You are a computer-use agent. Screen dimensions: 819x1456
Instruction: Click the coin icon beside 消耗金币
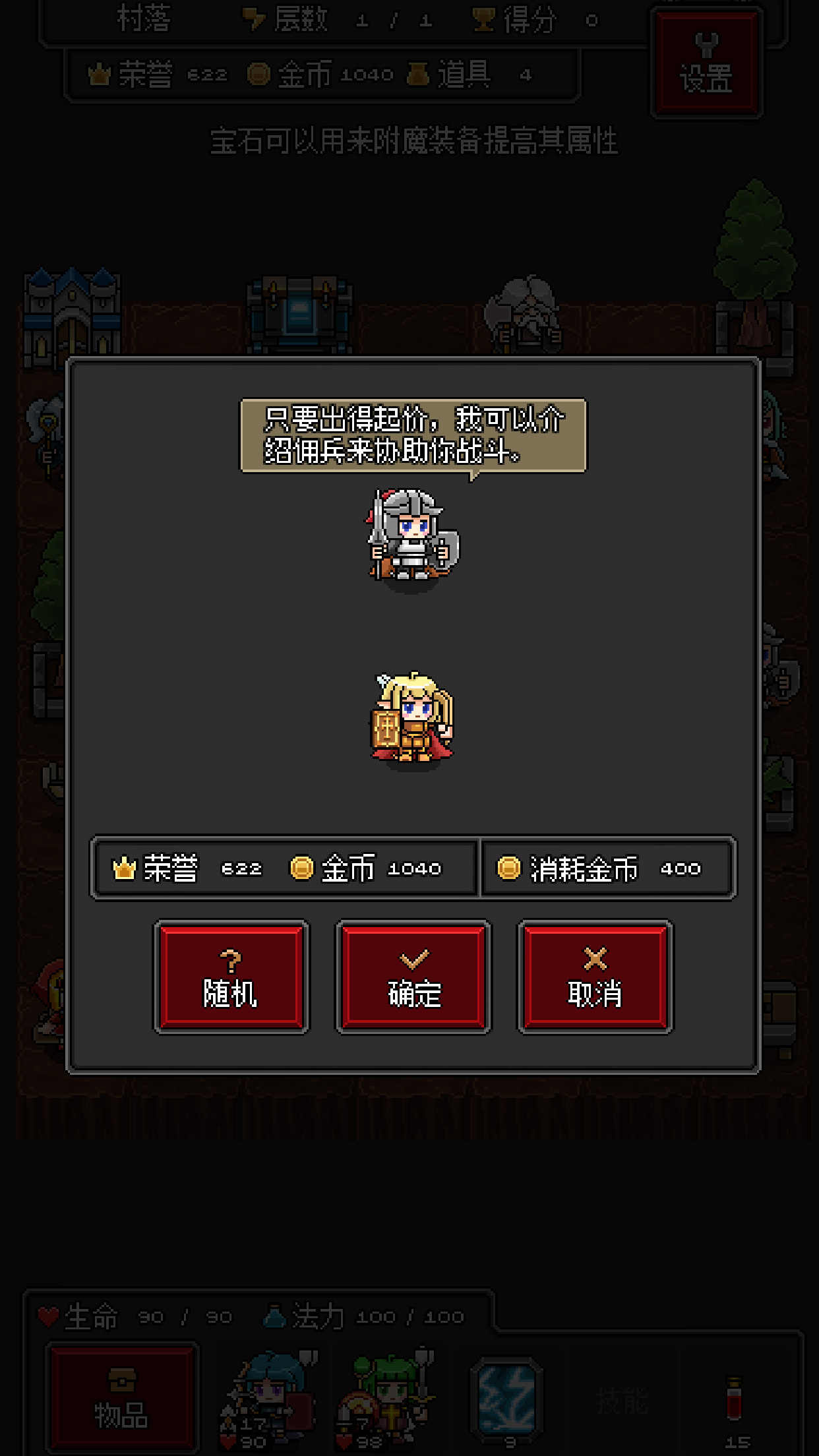coord(510,868)
